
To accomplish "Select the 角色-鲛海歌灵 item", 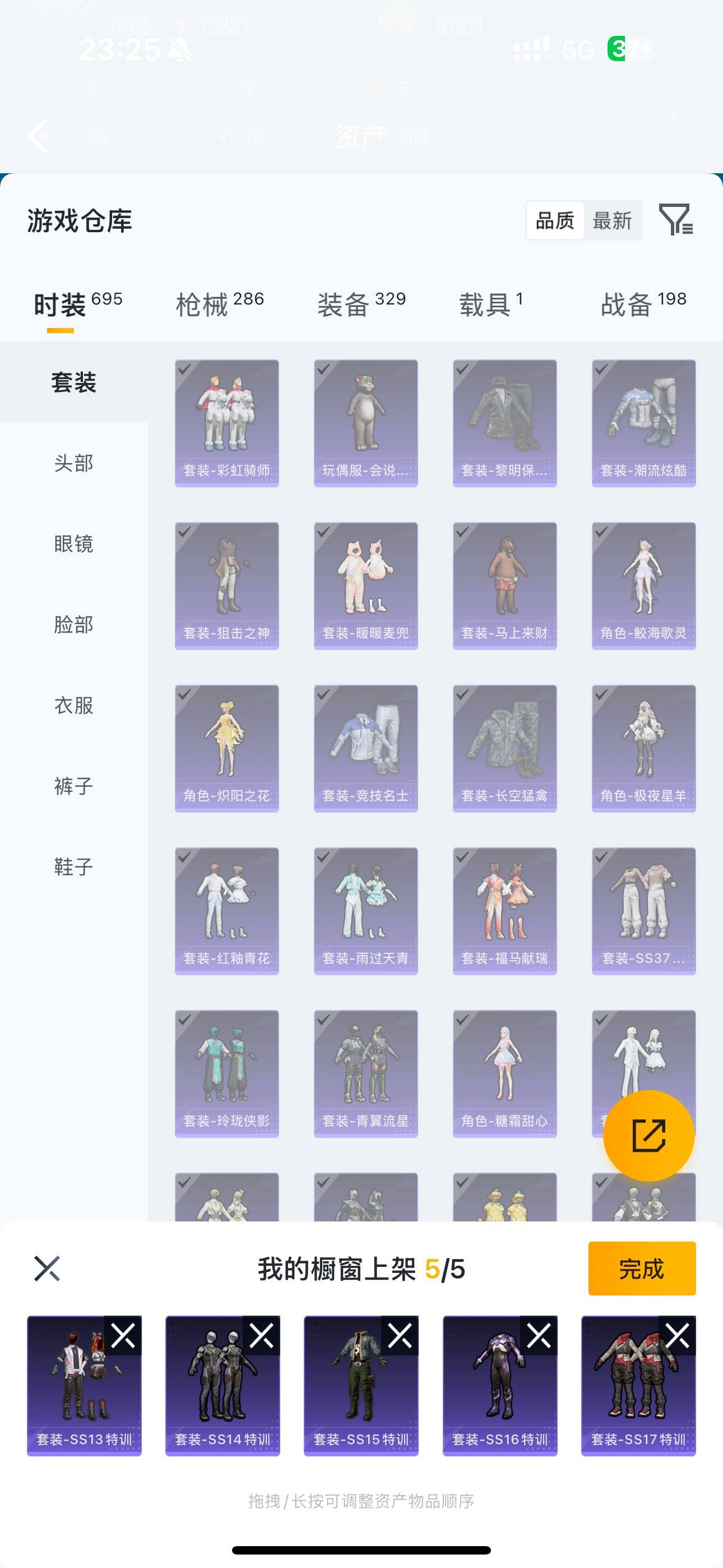I will (x=643, y=585).
